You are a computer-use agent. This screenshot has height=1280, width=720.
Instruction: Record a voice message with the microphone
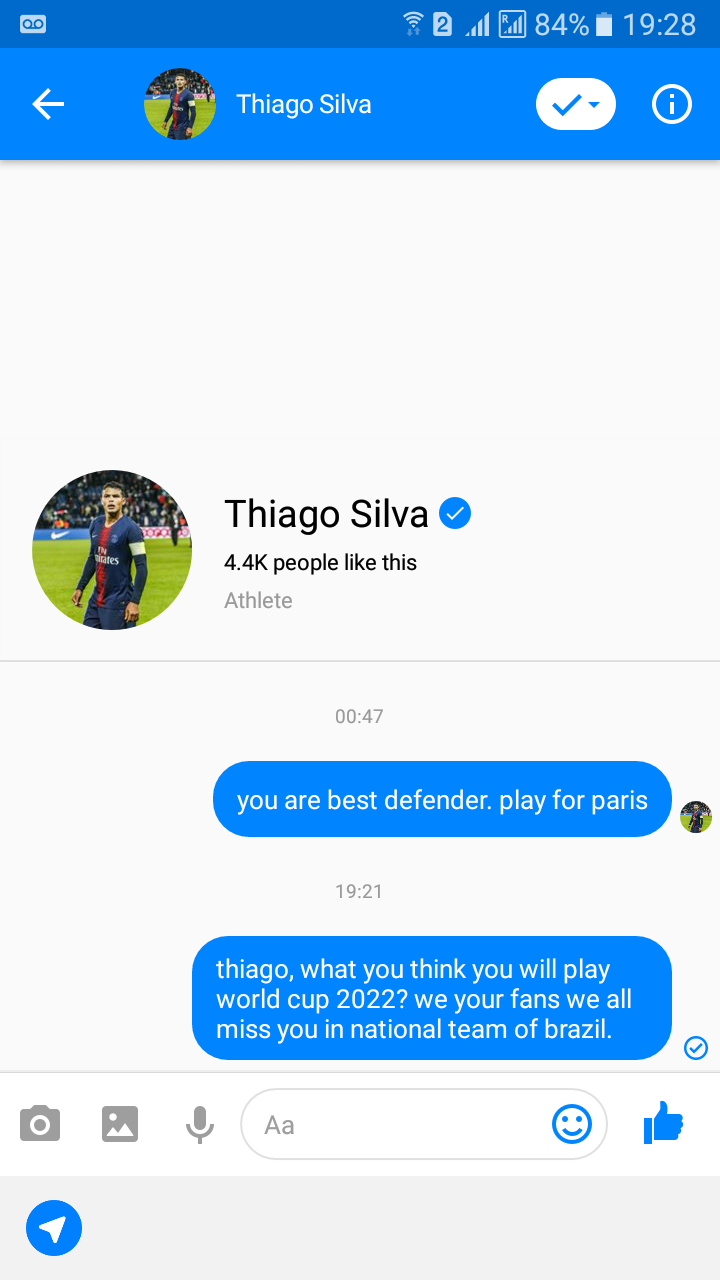pos(200,1124)
